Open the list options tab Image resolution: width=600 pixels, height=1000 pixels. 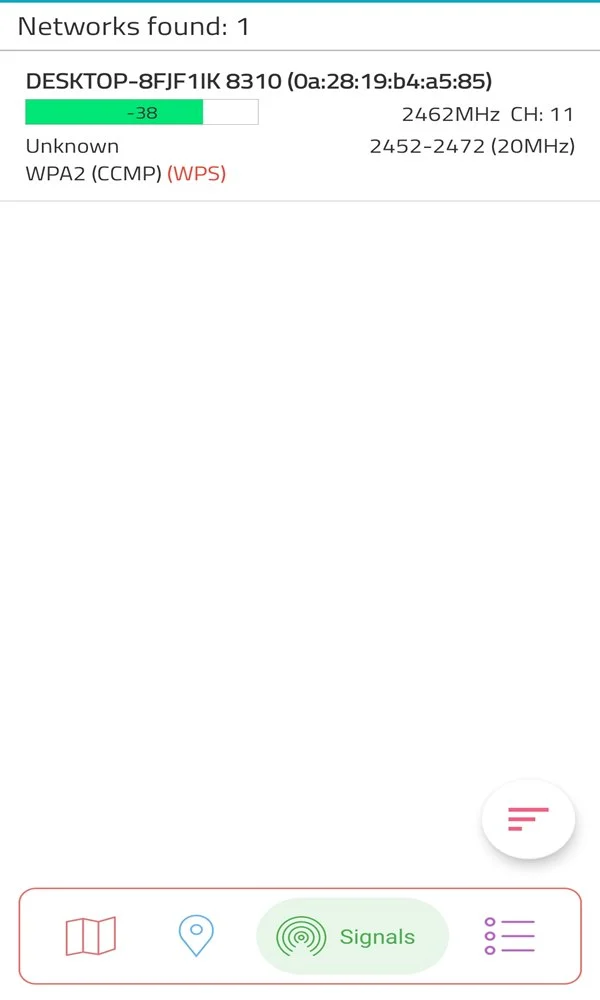[x=509, y=937]
